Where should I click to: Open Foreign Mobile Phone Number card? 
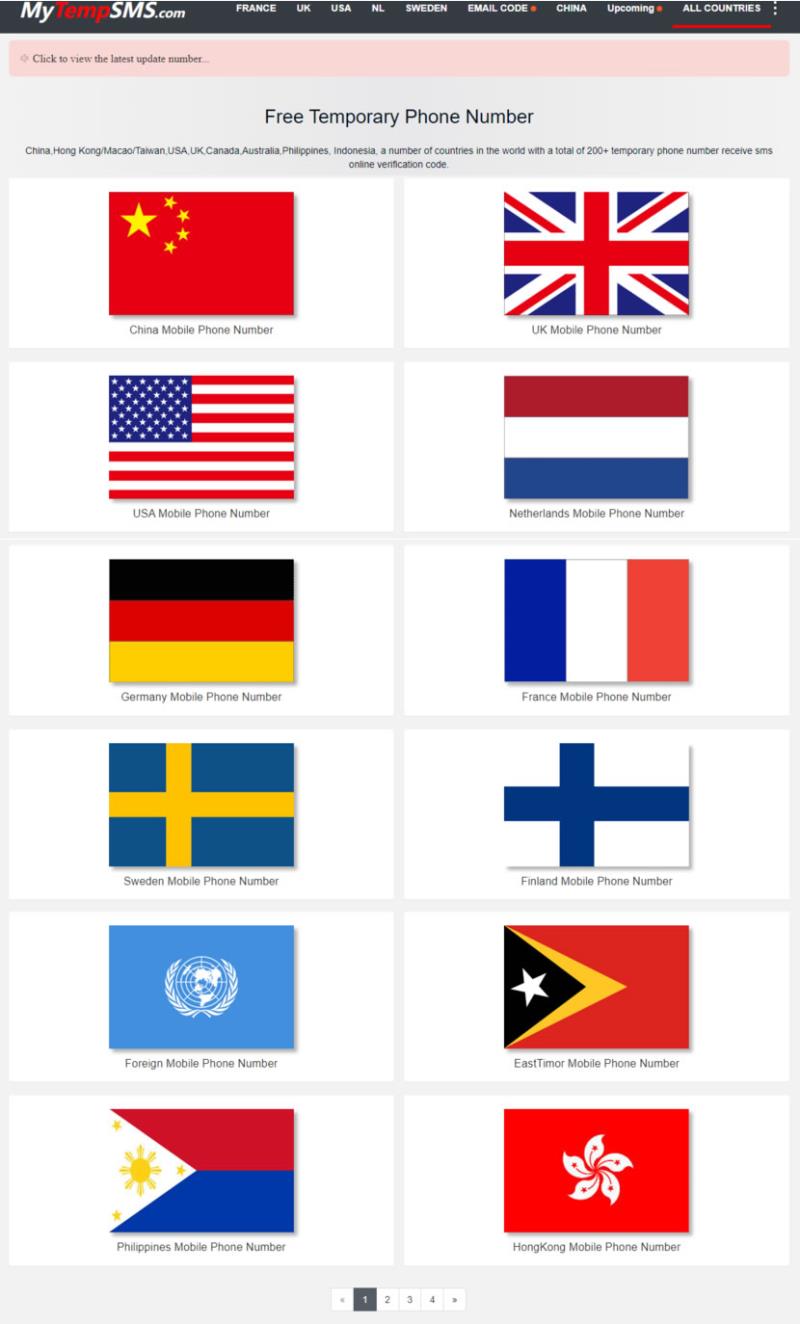pos(201,995)
